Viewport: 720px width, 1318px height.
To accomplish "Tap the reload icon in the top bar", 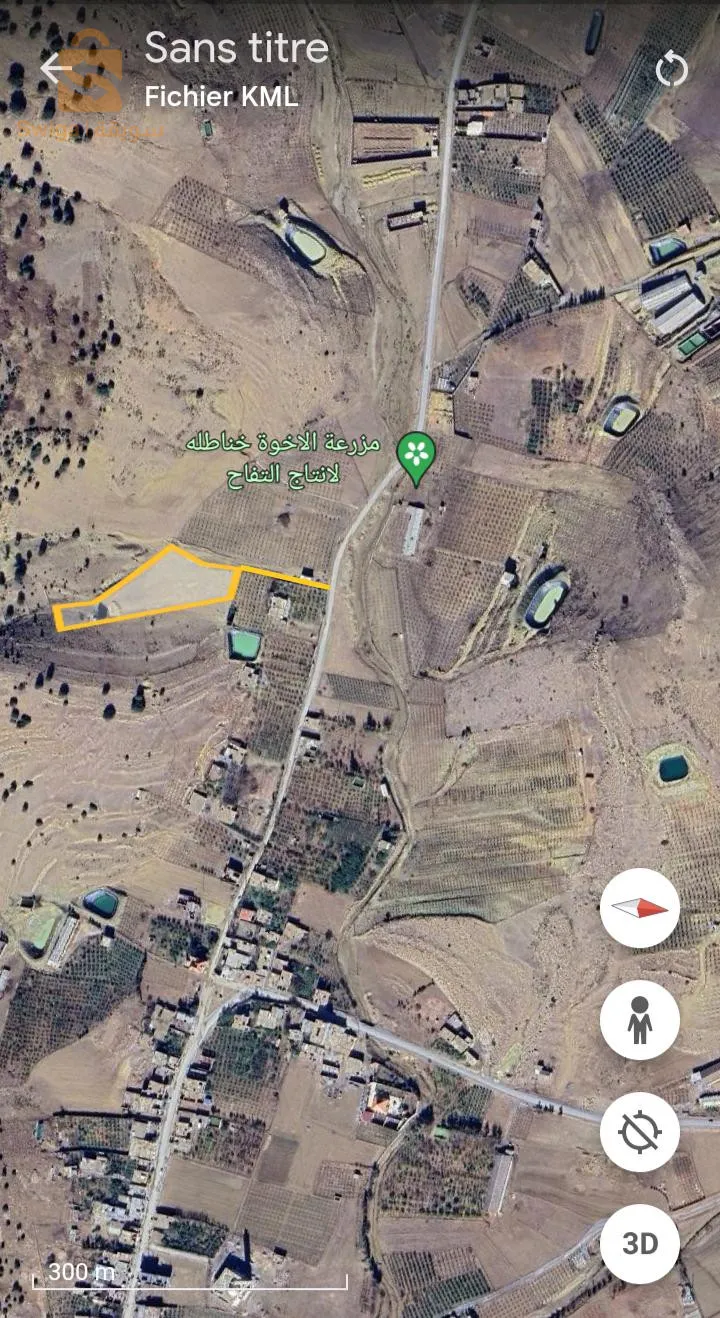I will click(x=671, y=70).
